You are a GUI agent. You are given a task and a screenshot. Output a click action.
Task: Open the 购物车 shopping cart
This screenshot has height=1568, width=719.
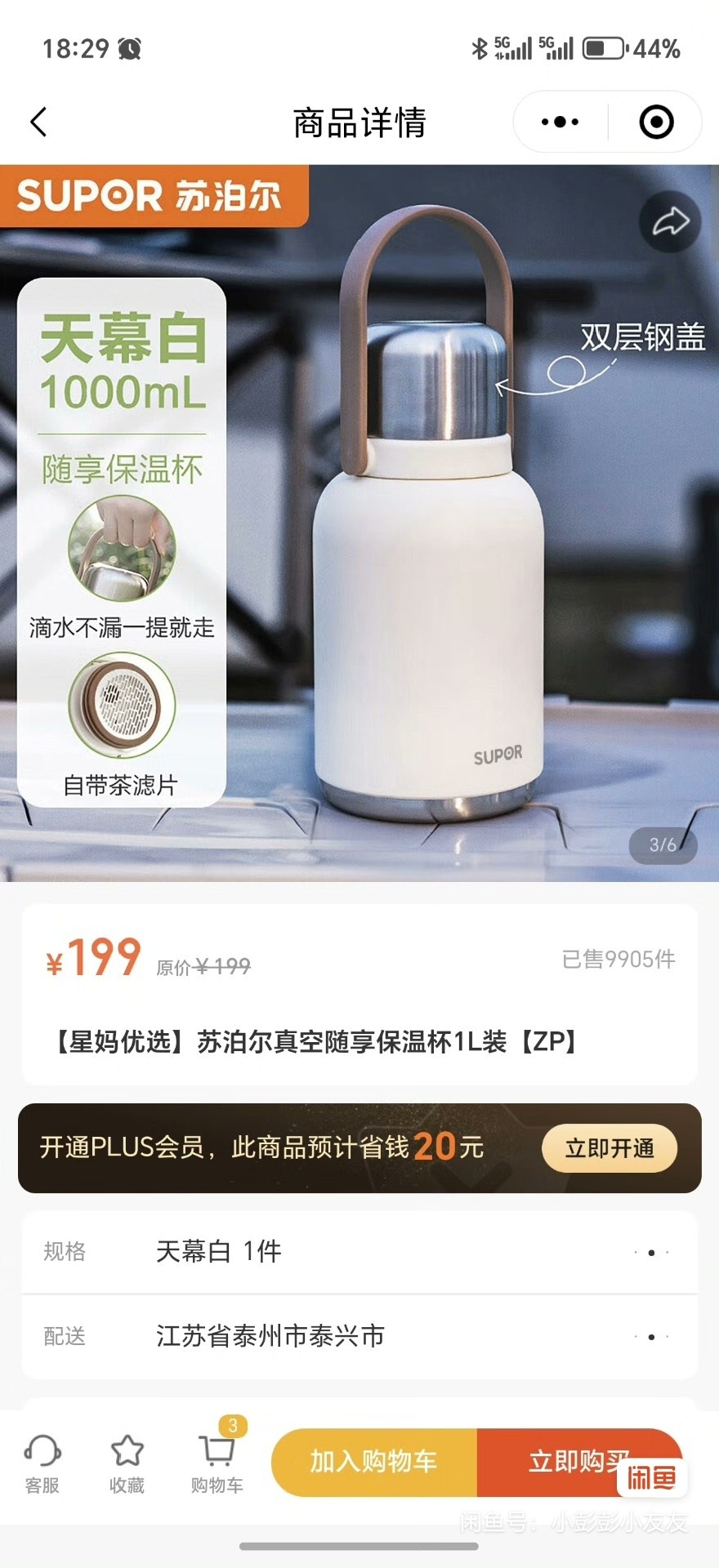[x=217, y=1463]
